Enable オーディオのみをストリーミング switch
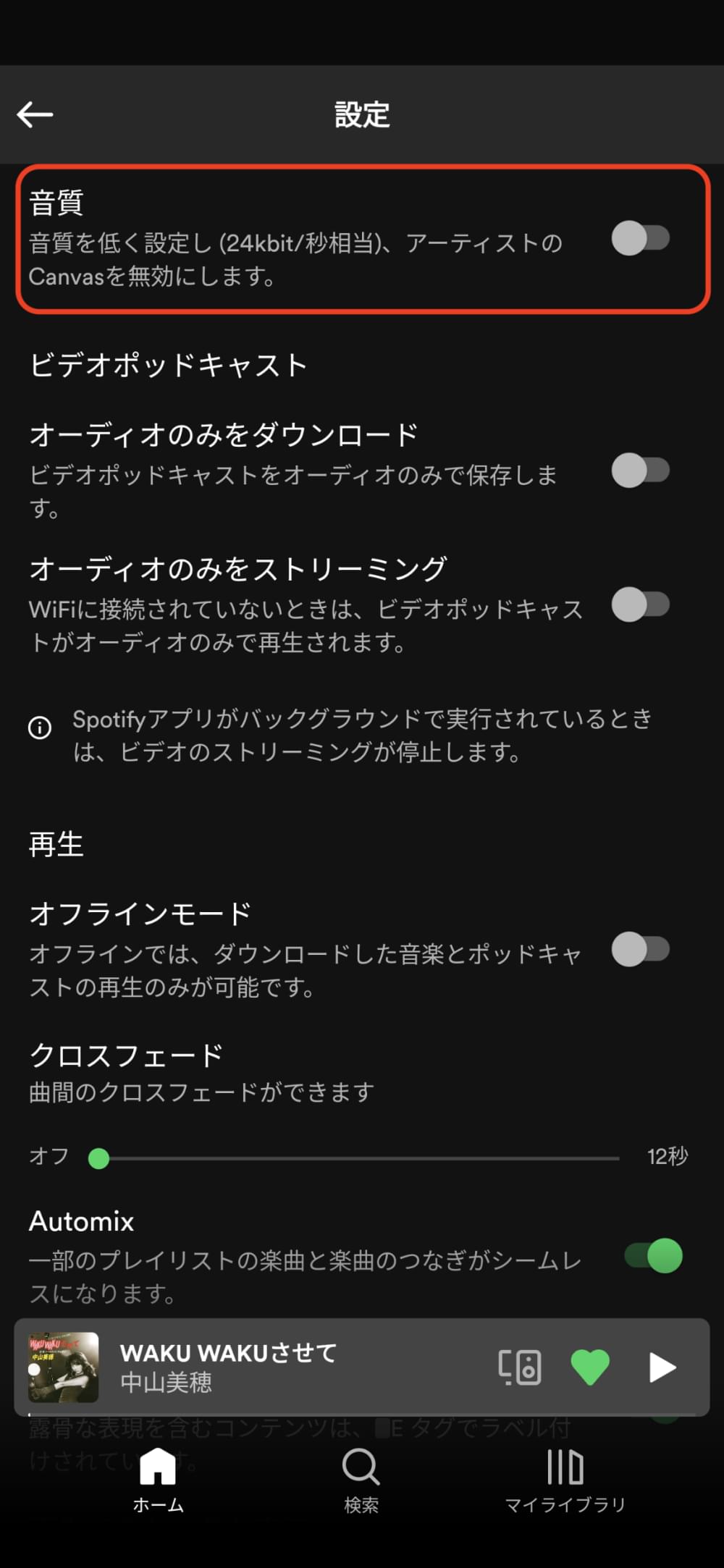 tap(640, 604)
